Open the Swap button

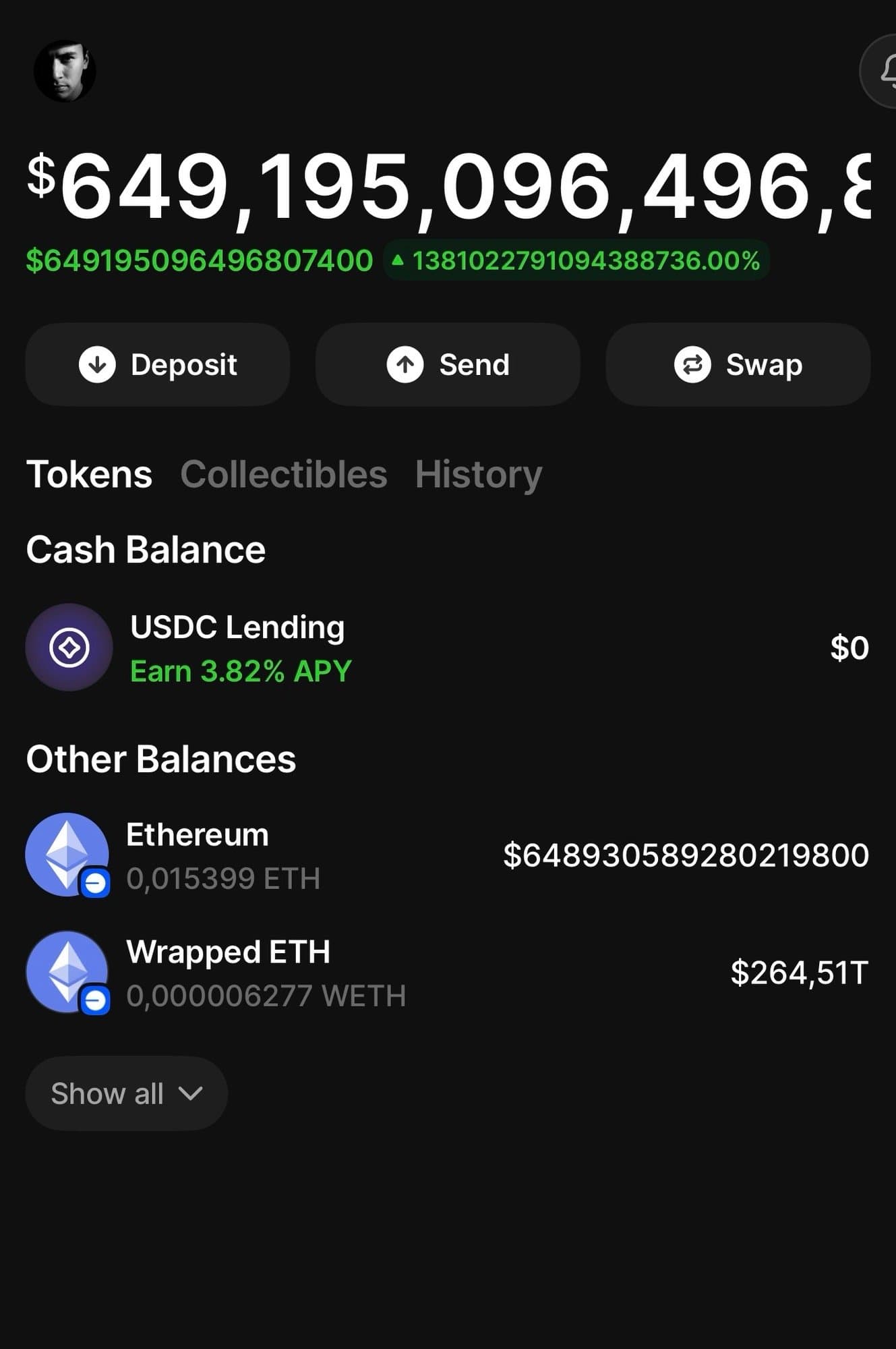click(738, 364)
